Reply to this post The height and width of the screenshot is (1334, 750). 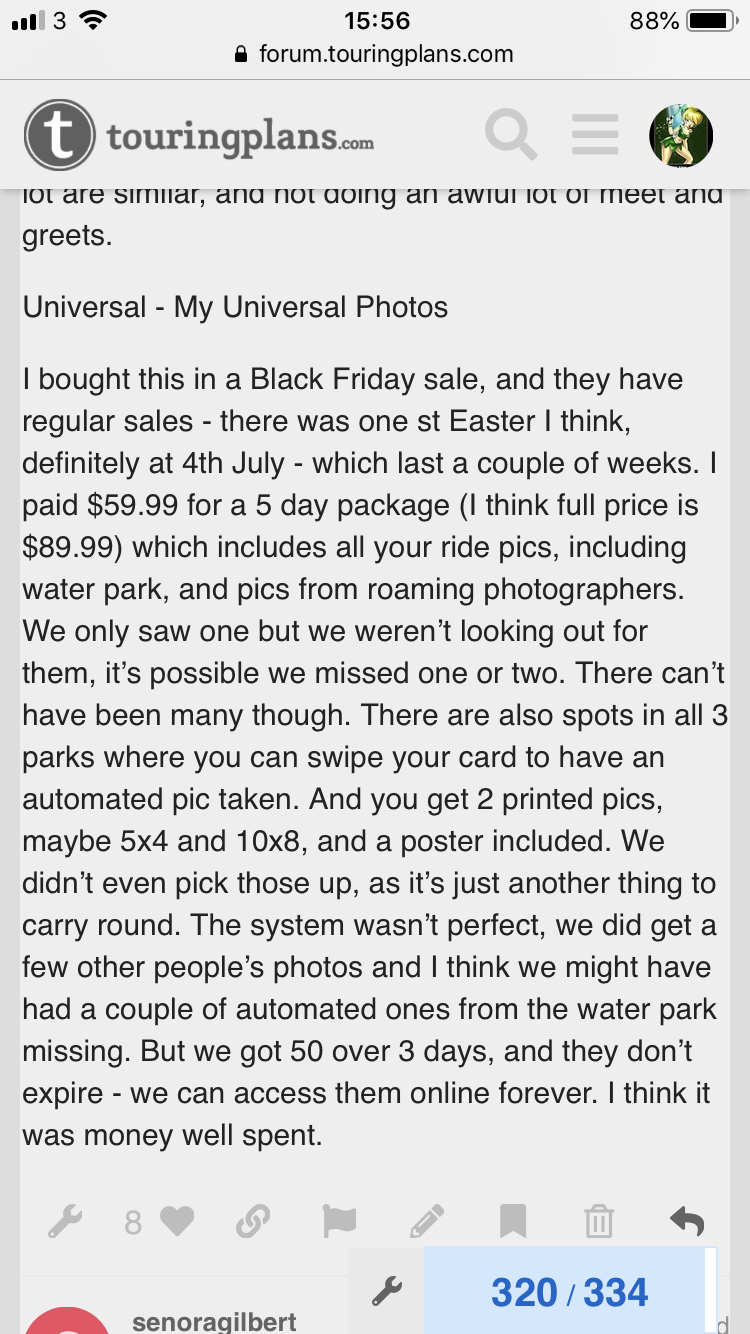686,1221
